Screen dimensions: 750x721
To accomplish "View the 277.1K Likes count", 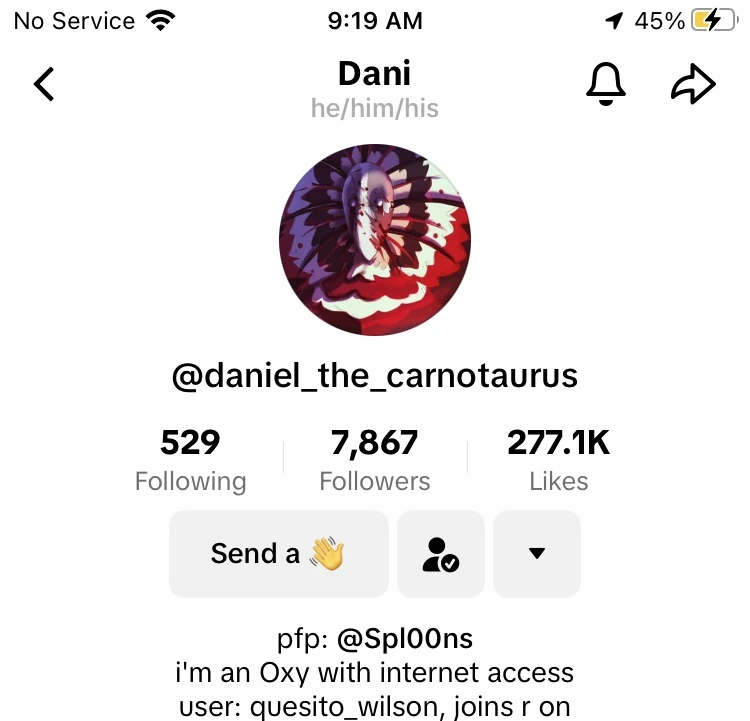I will coord(558,460).
